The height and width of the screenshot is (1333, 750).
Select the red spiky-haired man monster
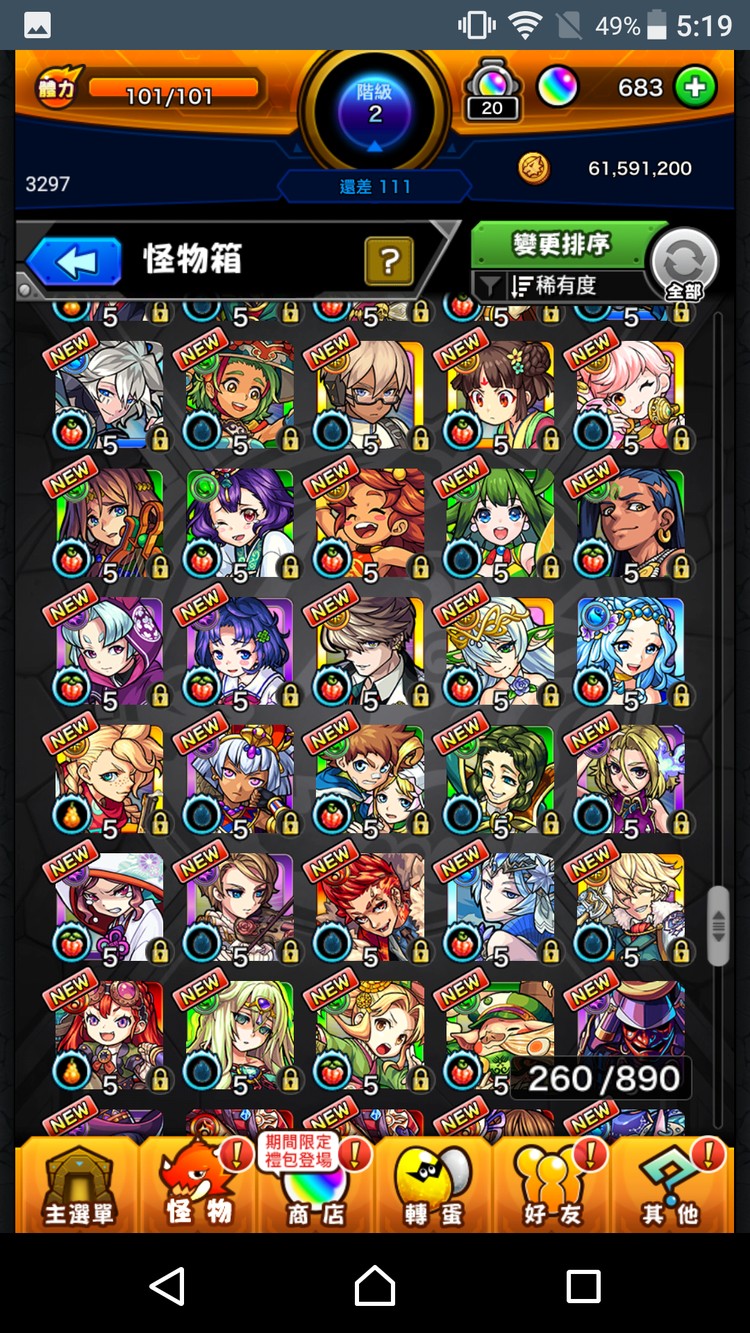click(370, 907)
